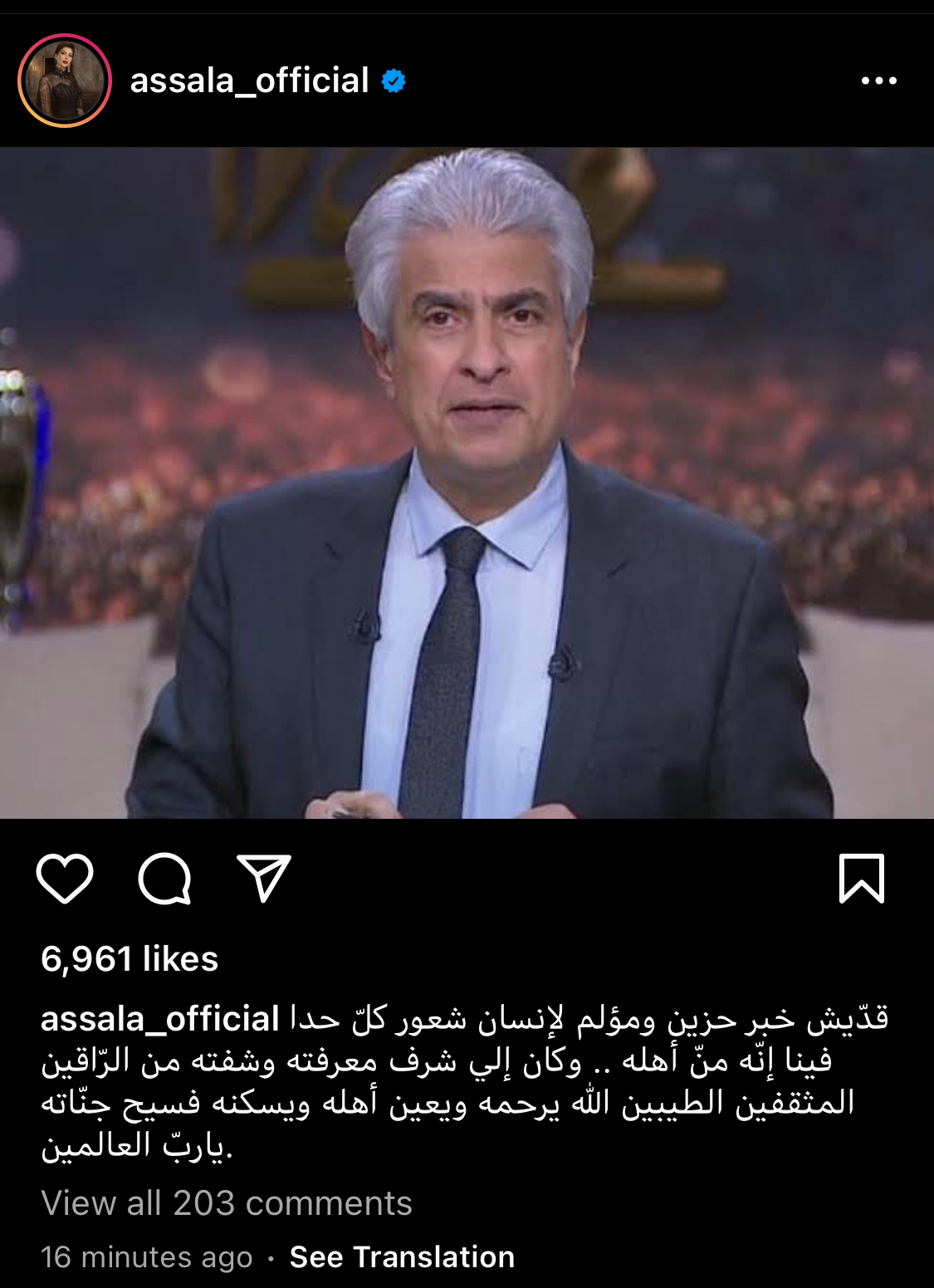Open the post photo

tap(467, 483)
